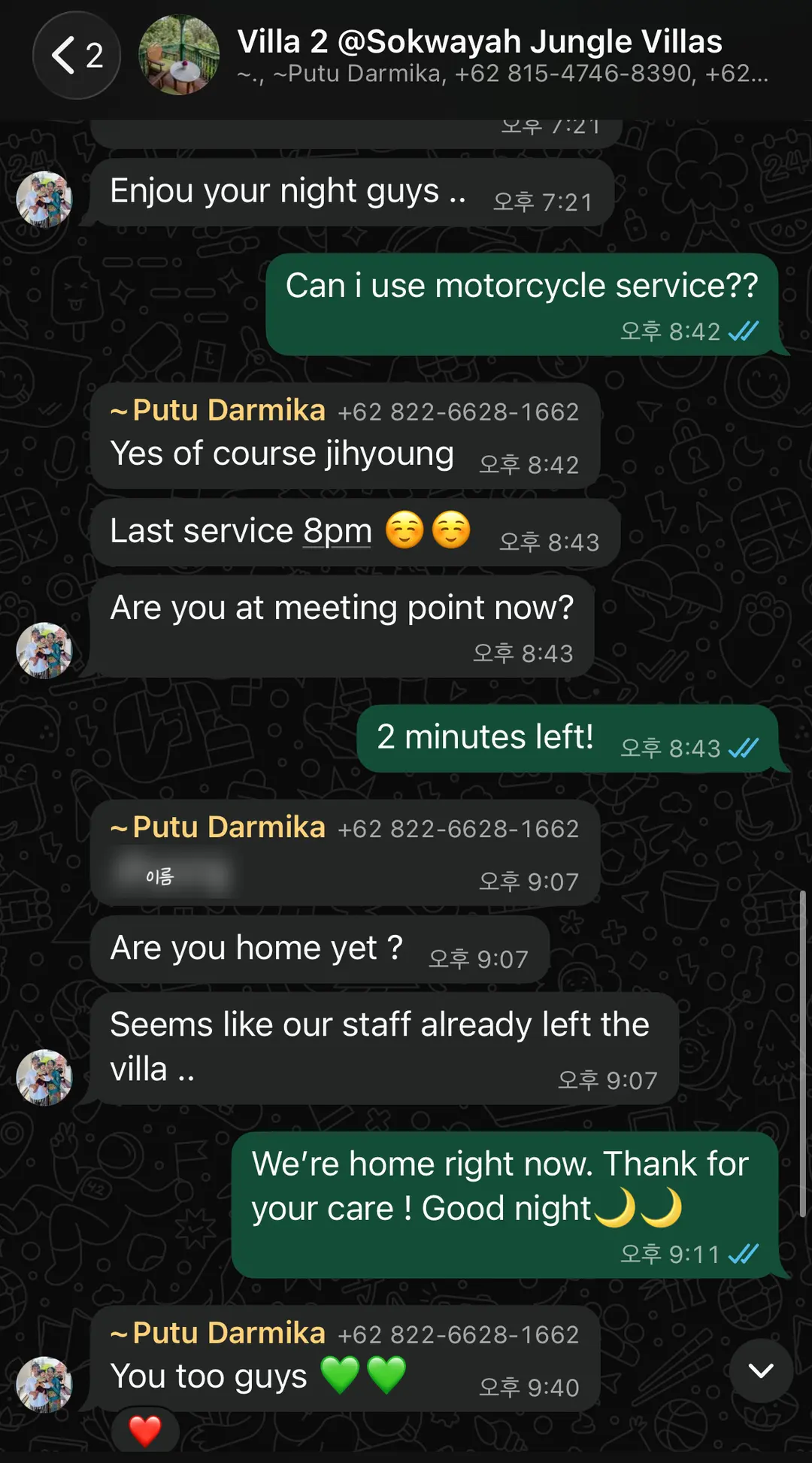This screenshot has width=812, height=1463.
Task: Tap sender avatar beside You too guys message
Action: click(44, 1384)
